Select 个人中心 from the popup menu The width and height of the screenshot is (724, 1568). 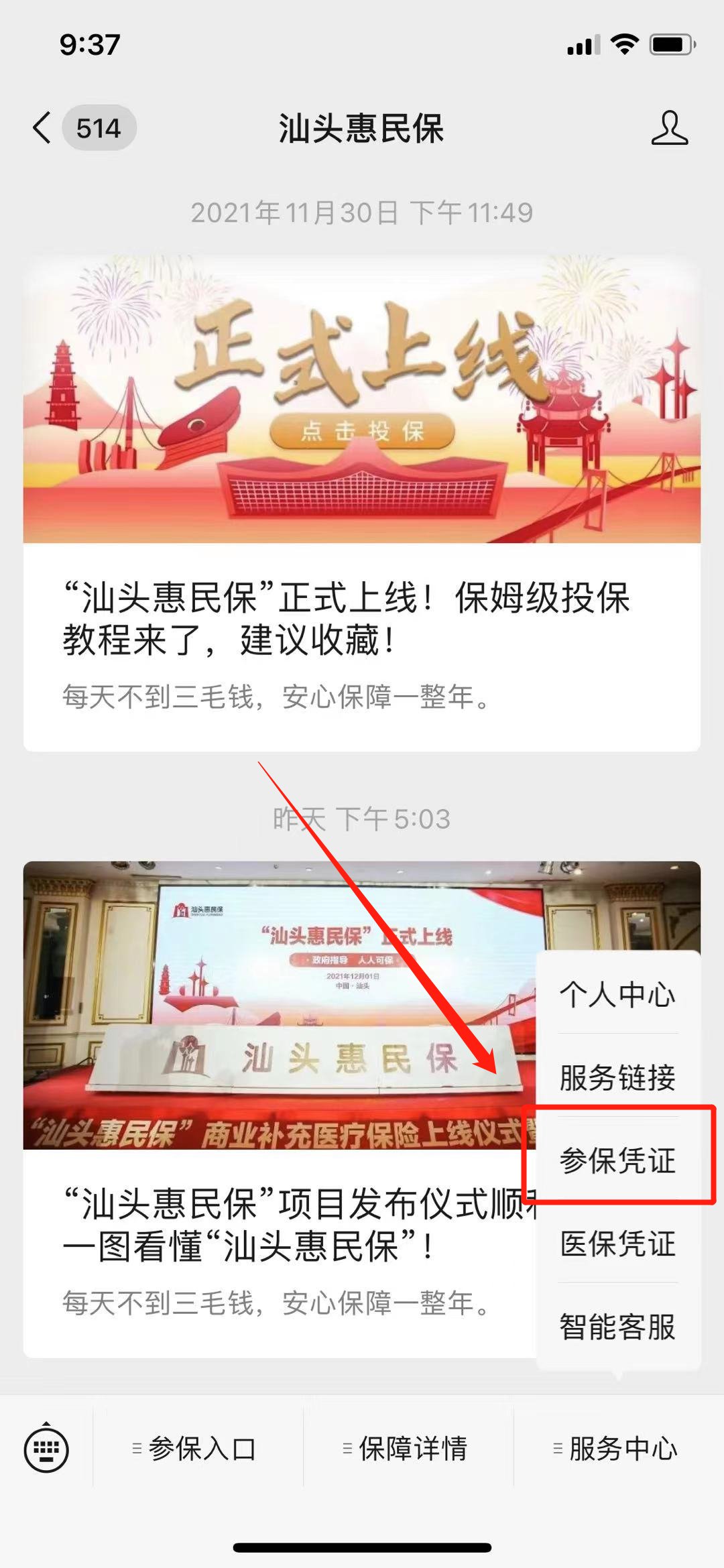tap(617, 995)
